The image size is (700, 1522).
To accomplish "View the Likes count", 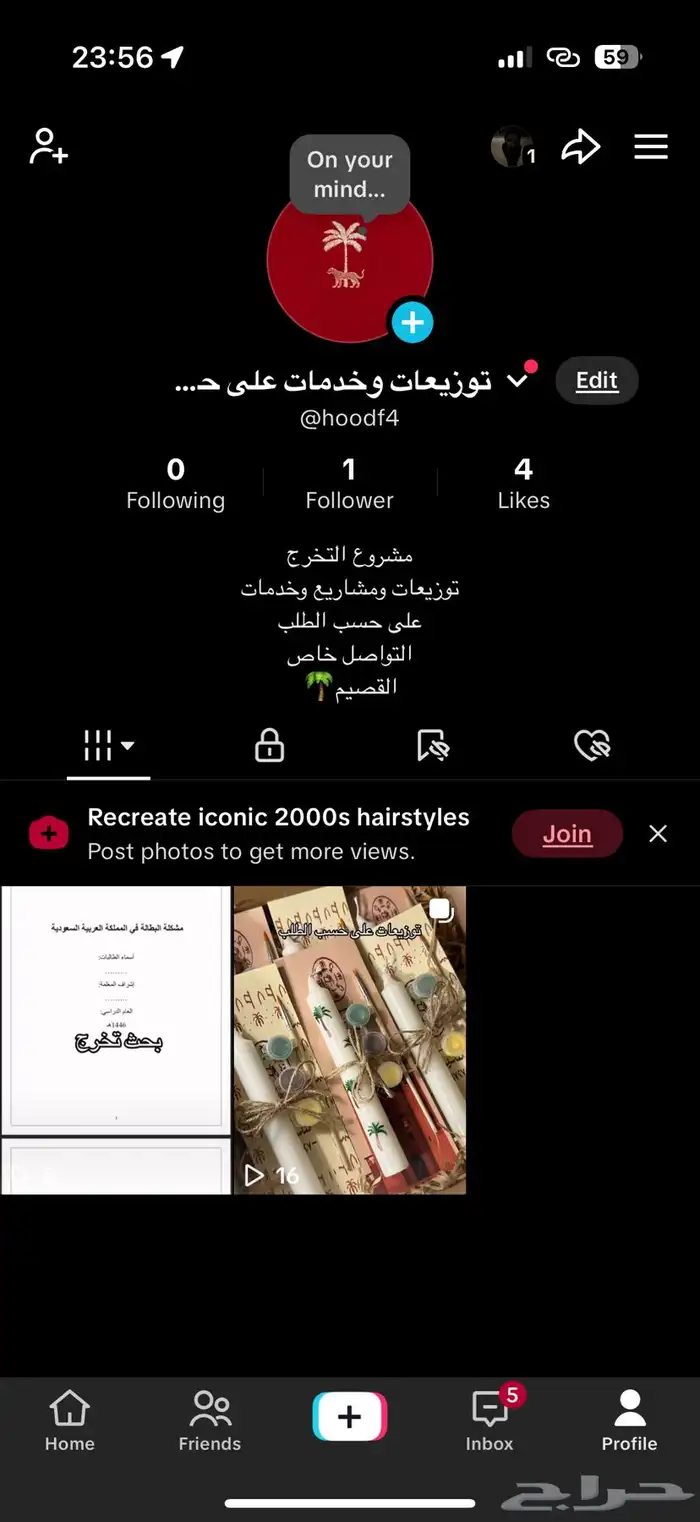I will pyautogui.click(x=523, y=483).
